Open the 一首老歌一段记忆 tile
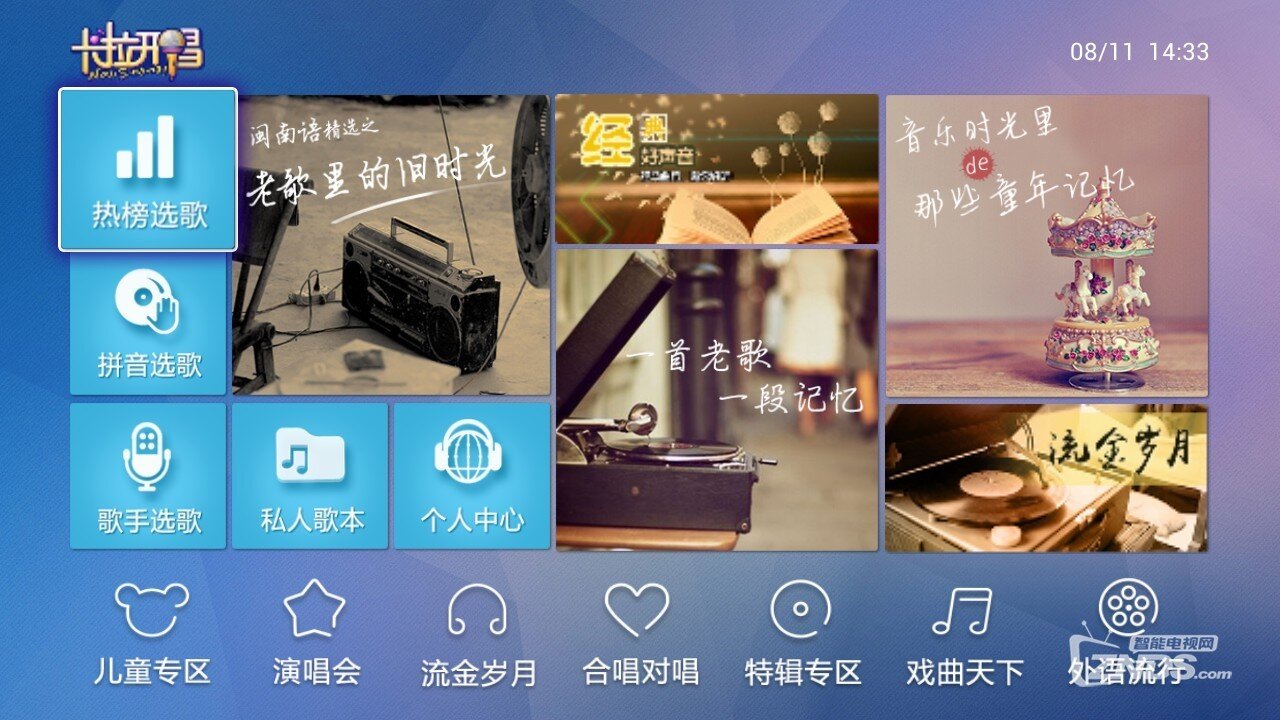This screenshot has height=720, width=1280. click(716, 399)
